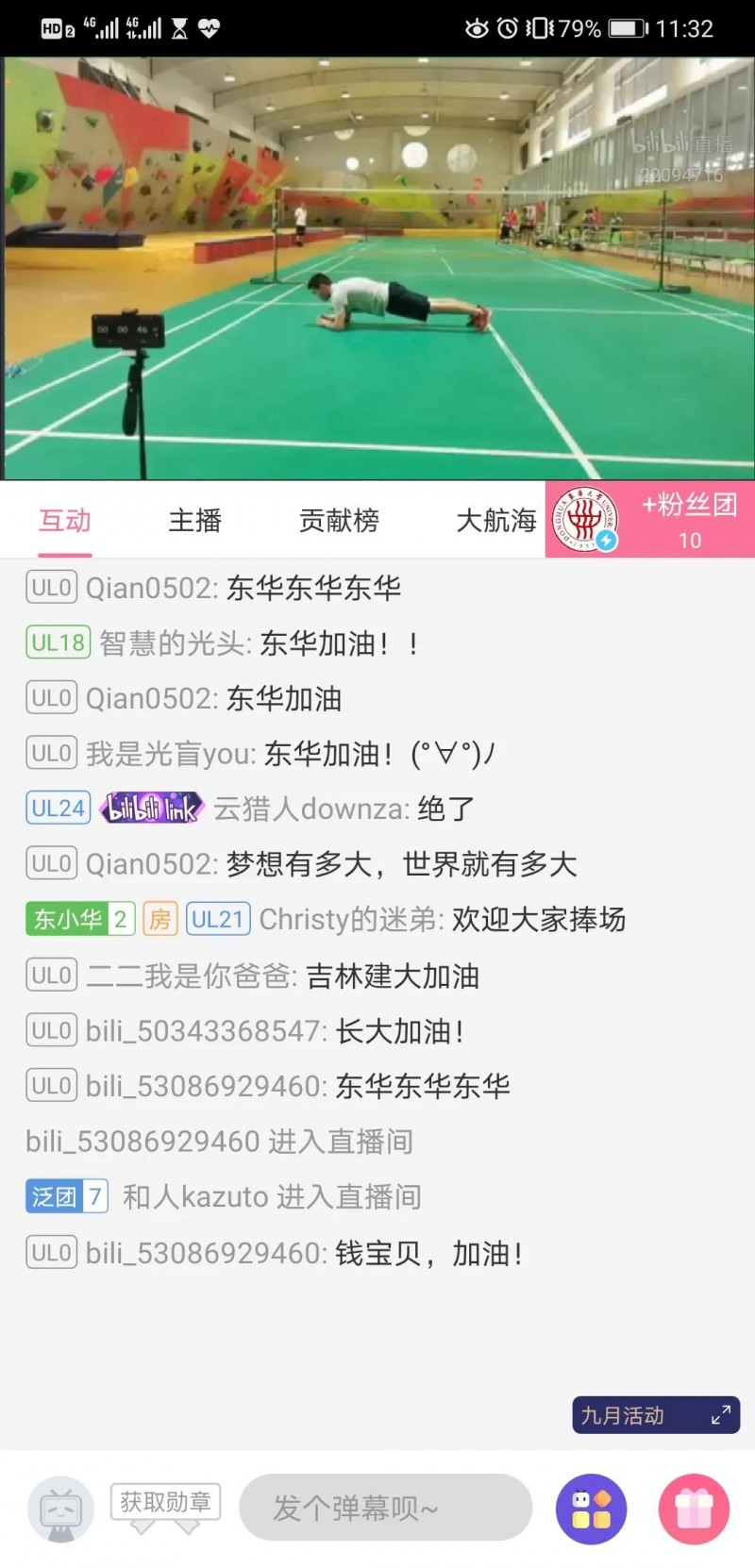Screen dimensions: 755x1568
Task: Tap 获取勋章 to get a medal
Action: [x=165, y=1501]
